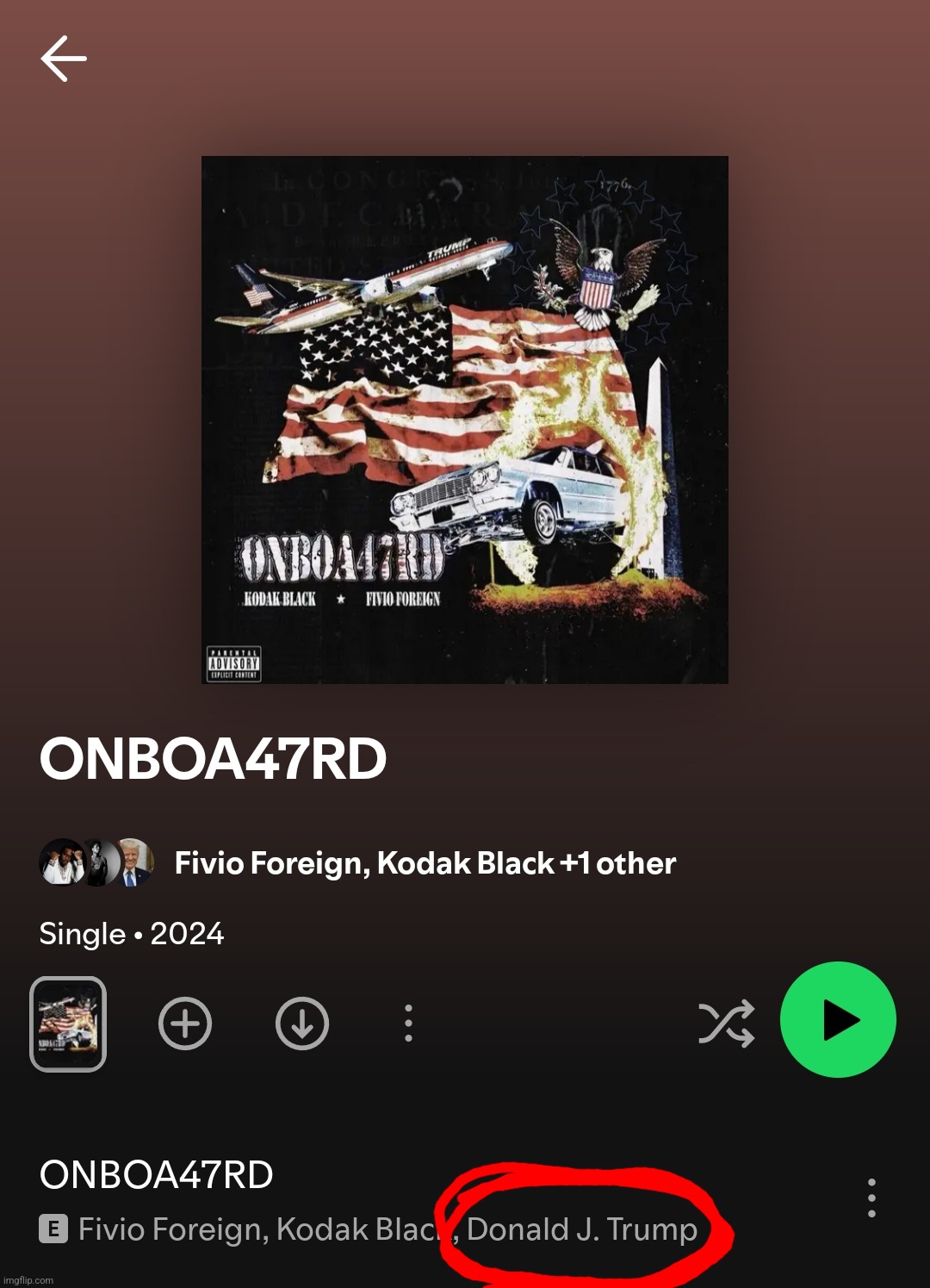Start playback with the green play button
930x1288 pixels.
(838, 1020)
